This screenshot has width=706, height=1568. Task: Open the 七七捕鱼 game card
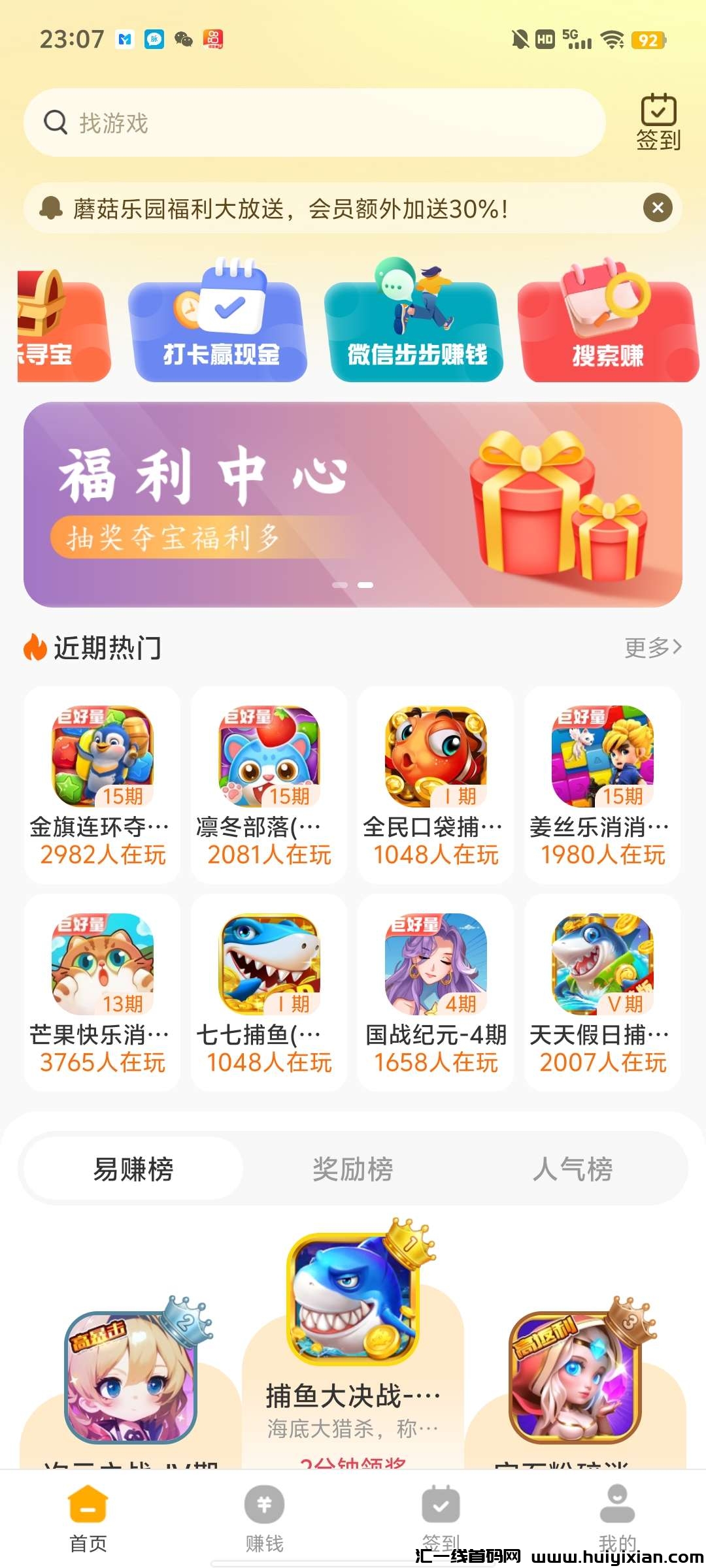pos(269,993)
